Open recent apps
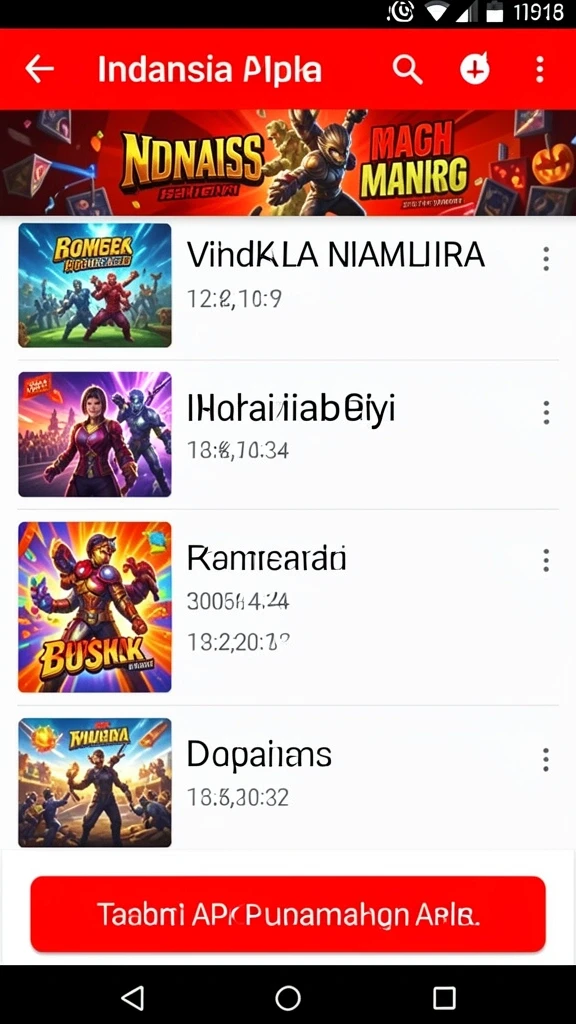 point(444,997)
